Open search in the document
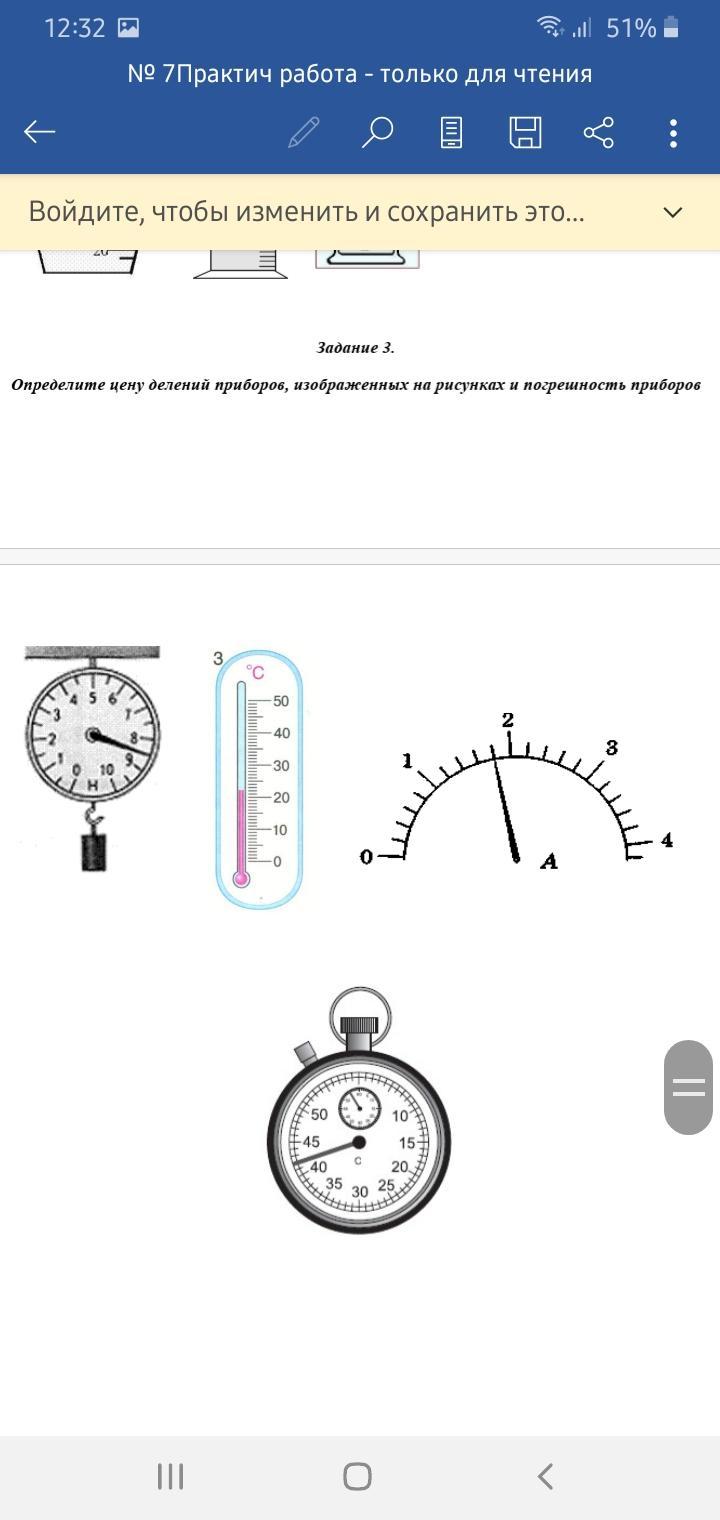Viewport: 720px width, 1520px height. (x=377, y=132)
